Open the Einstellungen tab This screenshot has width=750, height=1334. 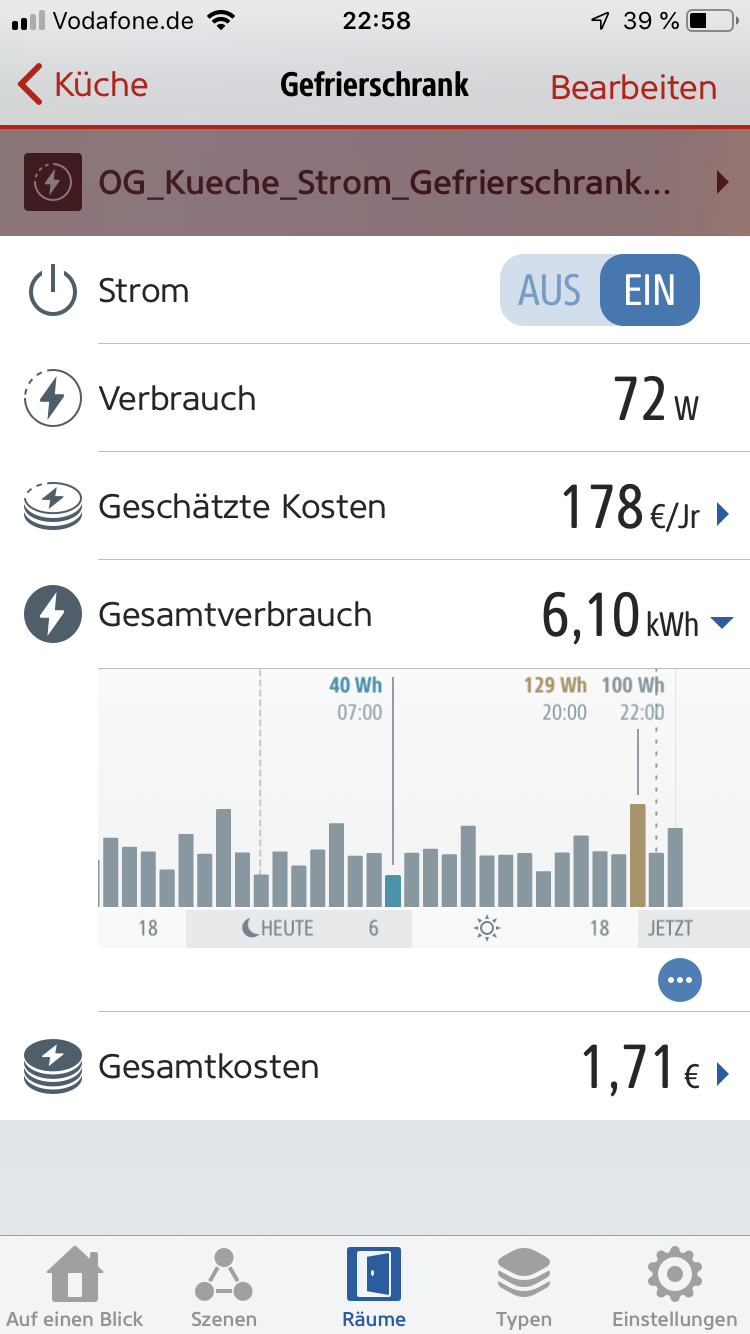pos(674,1287)
